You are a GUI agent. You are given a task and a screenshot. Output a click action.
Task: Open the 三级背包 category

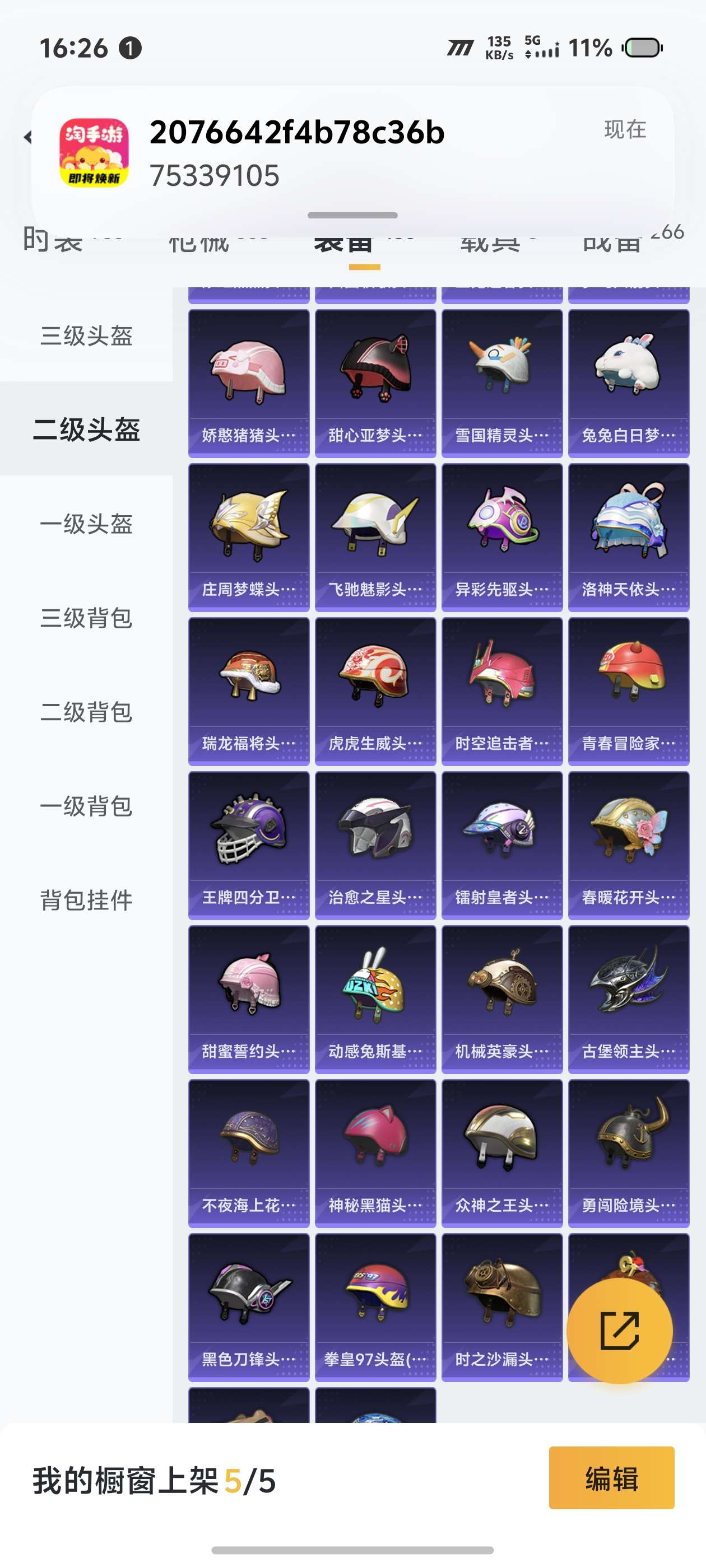coord(86,617)
